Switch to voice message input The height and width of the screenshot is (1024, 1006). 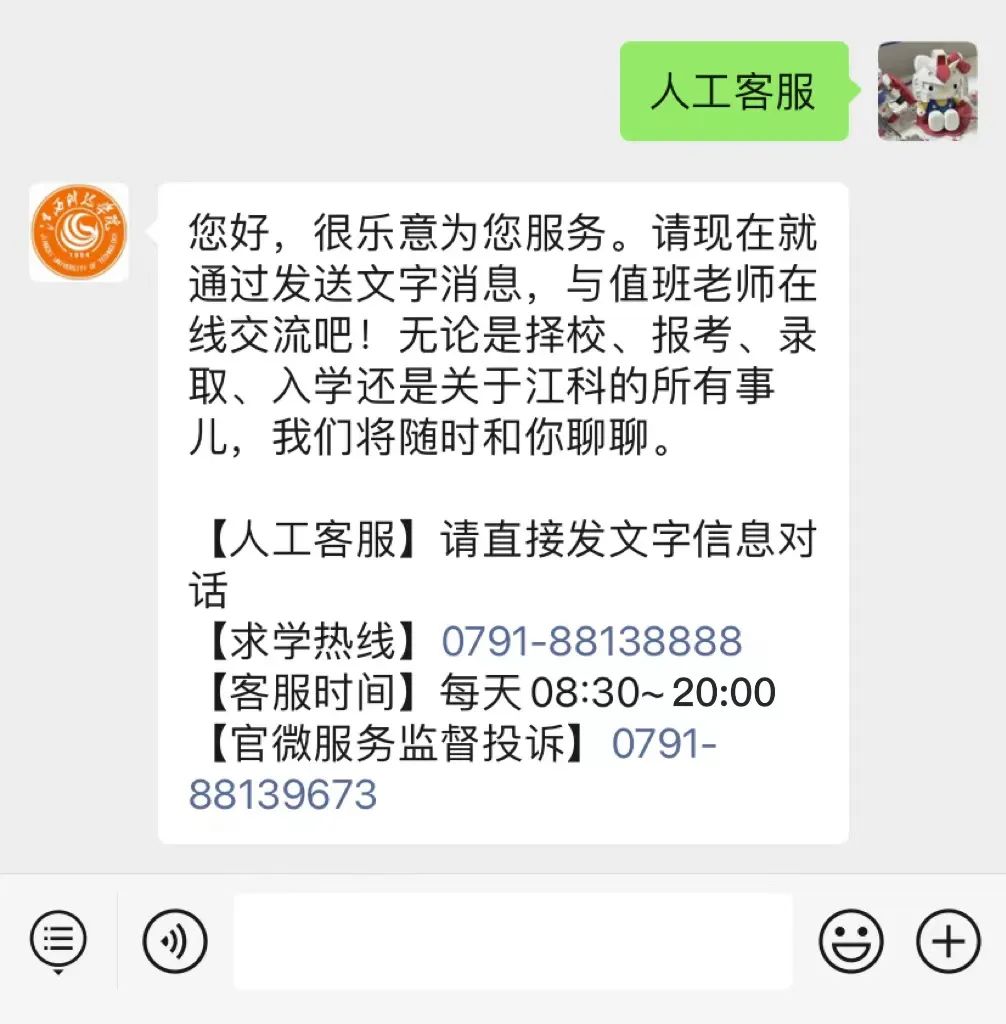click(175, 941)
